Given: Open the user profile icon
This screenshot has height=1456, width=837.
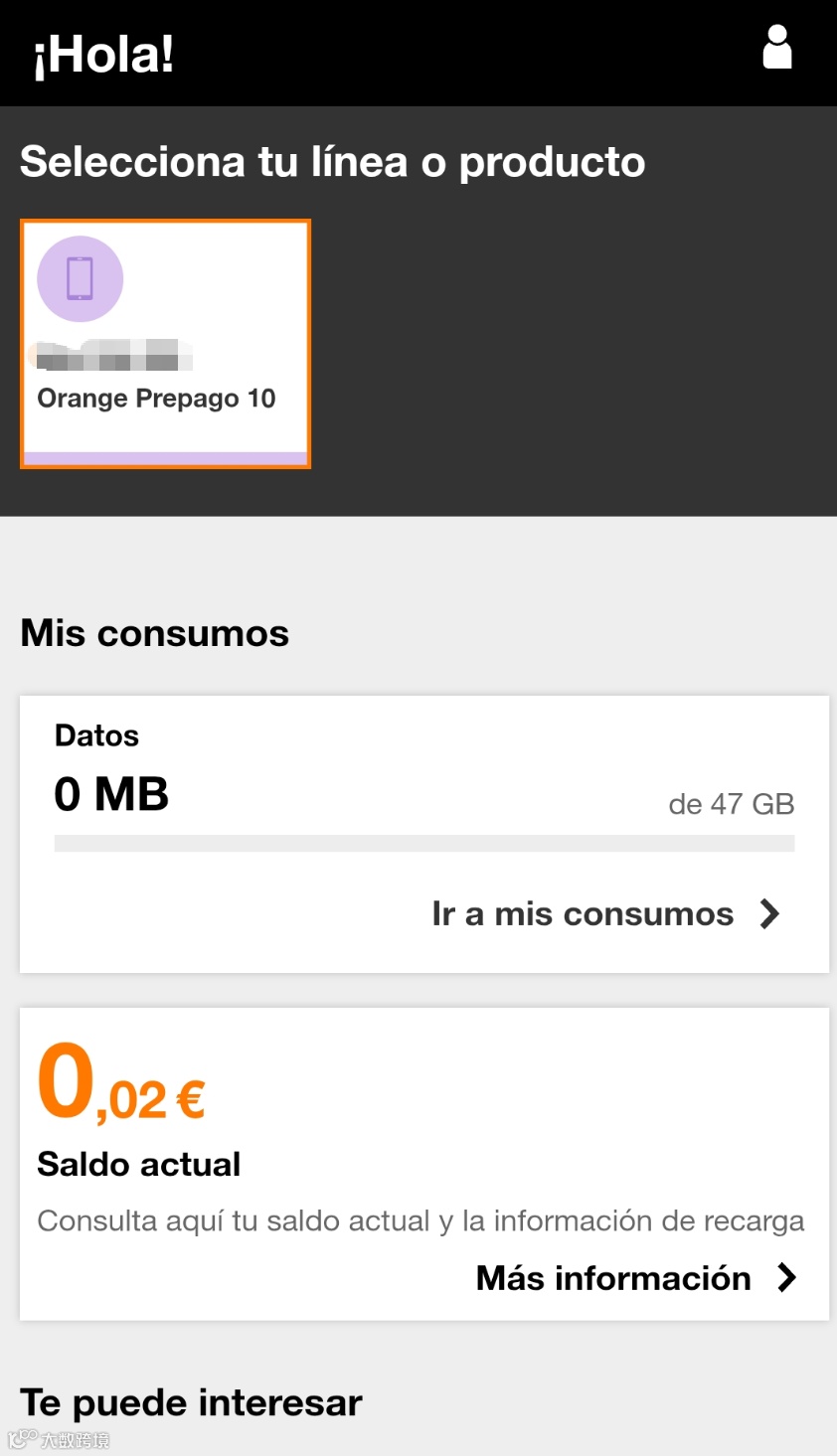Looking at the screenshot, I should point(776,48).
